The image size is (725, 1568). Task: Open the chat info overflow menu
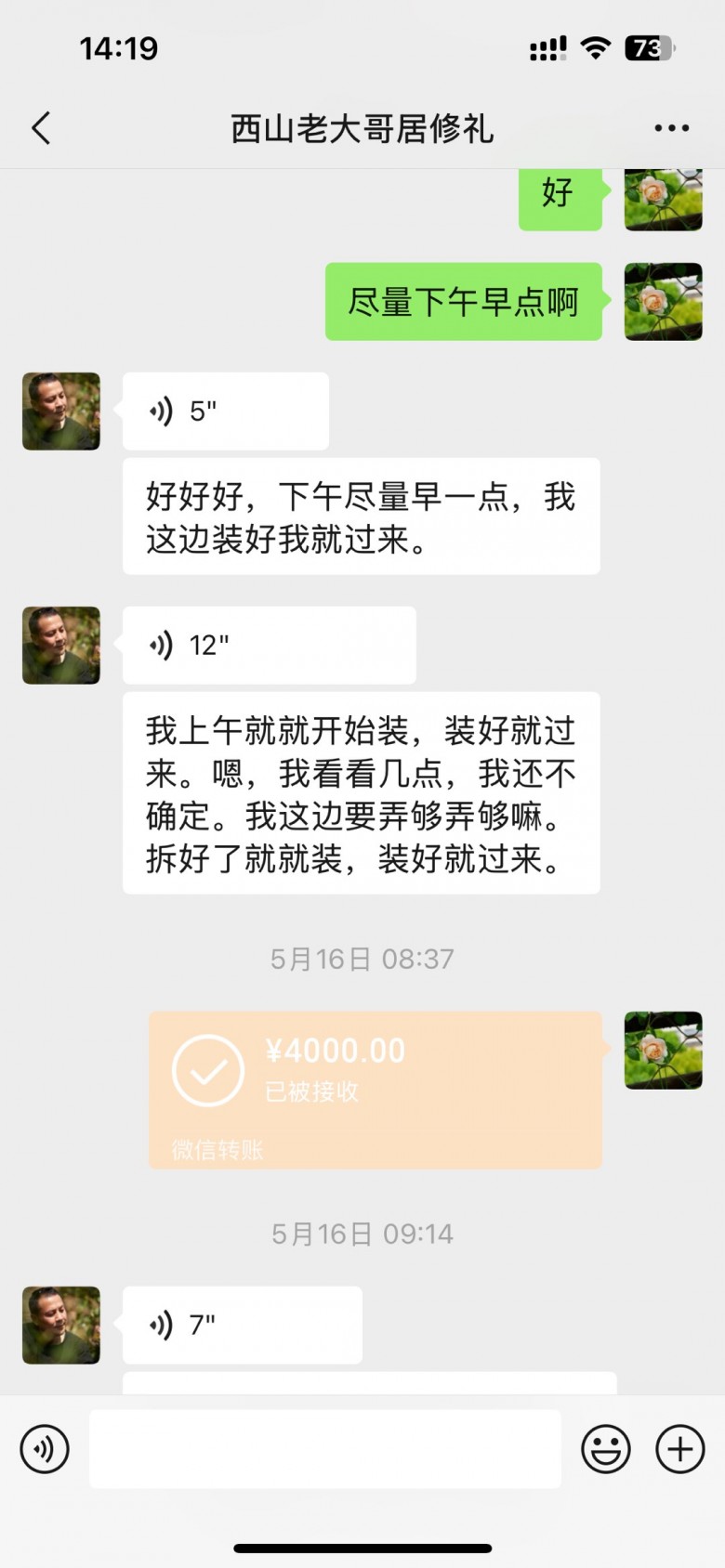coord(671,128)
